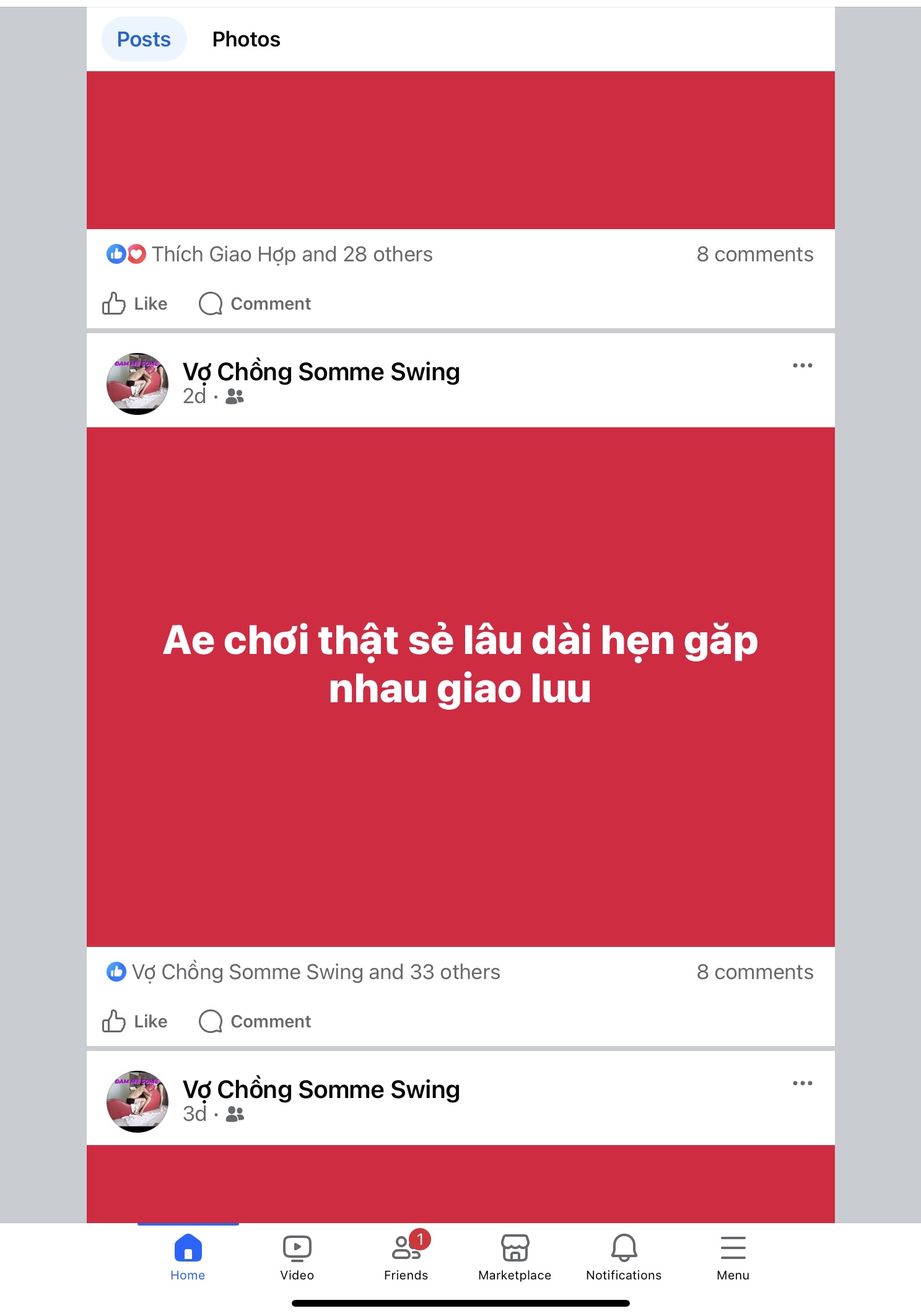This screenshot has width=921, height=1316.
Task: Tap the profile avatar on the 3d post
Action: coord(137,1102)
